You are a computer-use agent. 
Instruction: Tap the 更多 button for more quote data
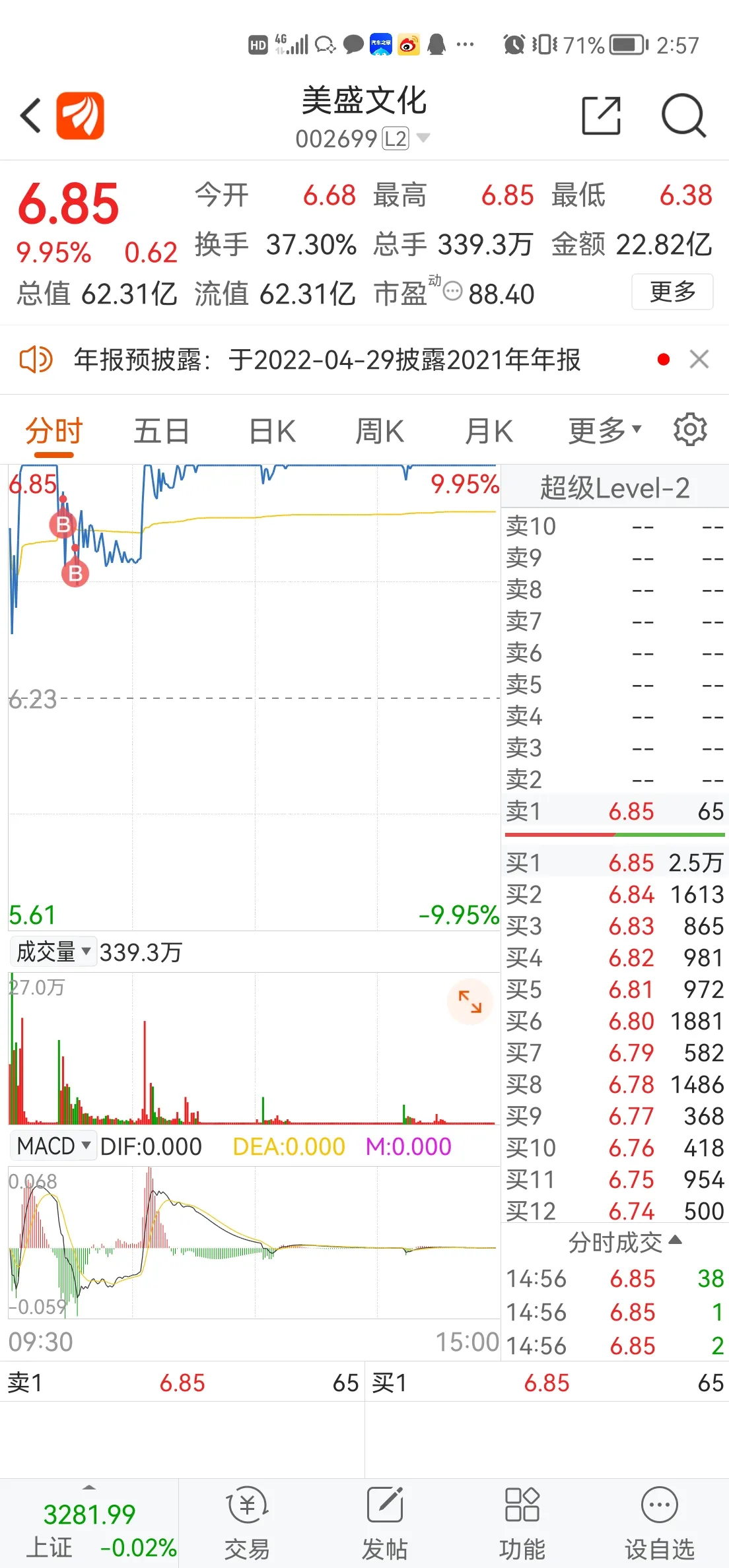(672, 292)
